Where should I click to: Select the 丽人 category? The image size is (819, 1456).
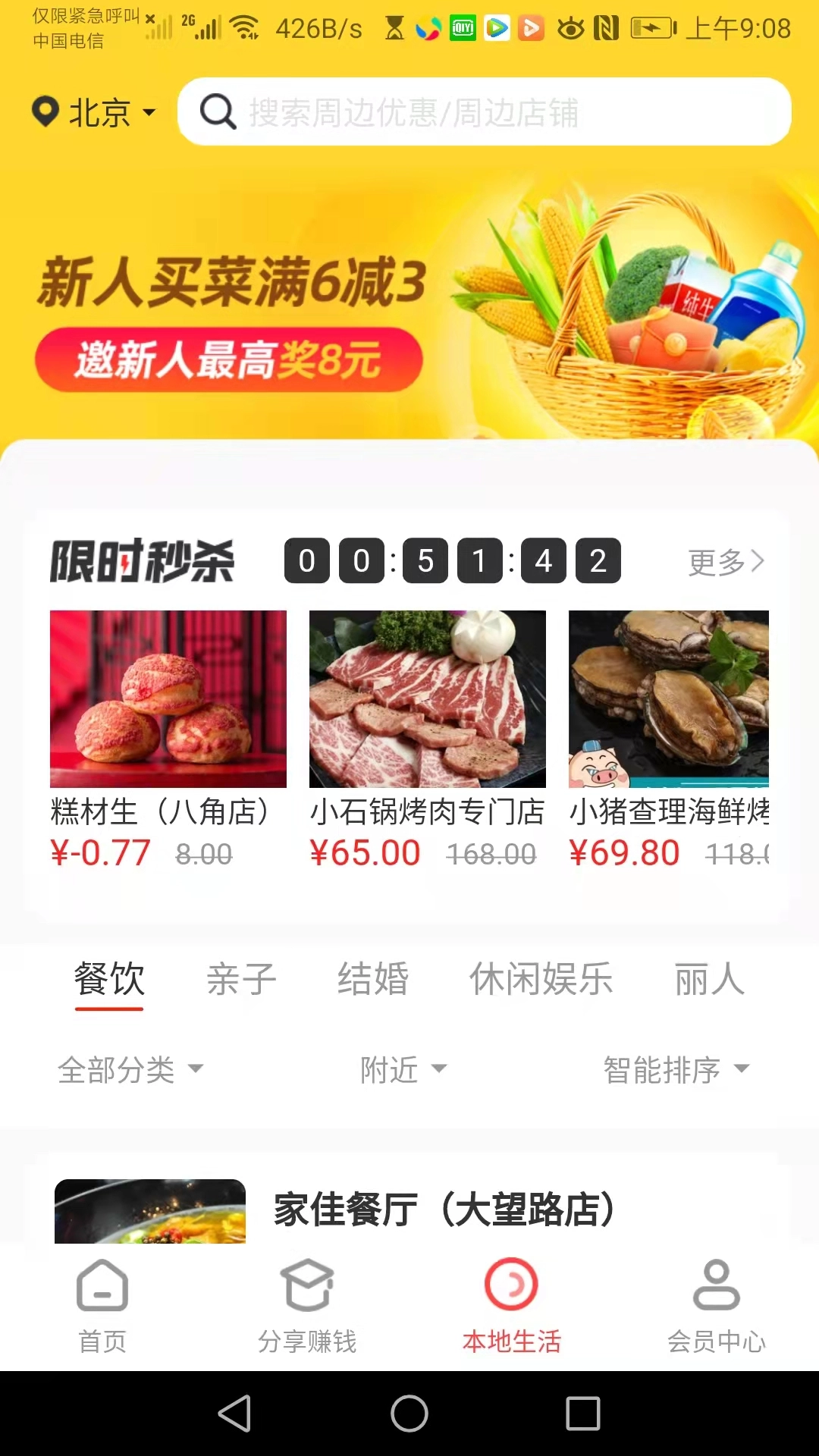708,980
